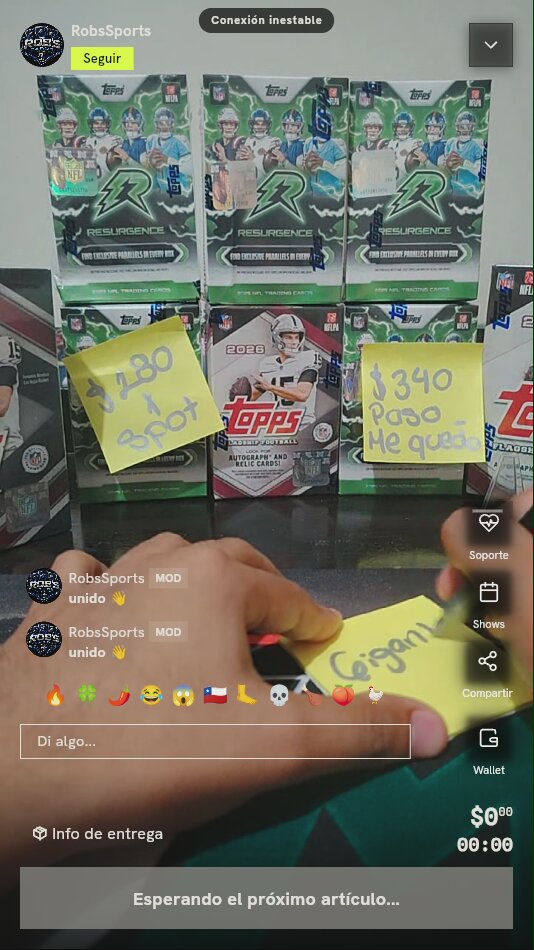
Task: Send the laughing tears emoji
Action: tap(151, 696)
